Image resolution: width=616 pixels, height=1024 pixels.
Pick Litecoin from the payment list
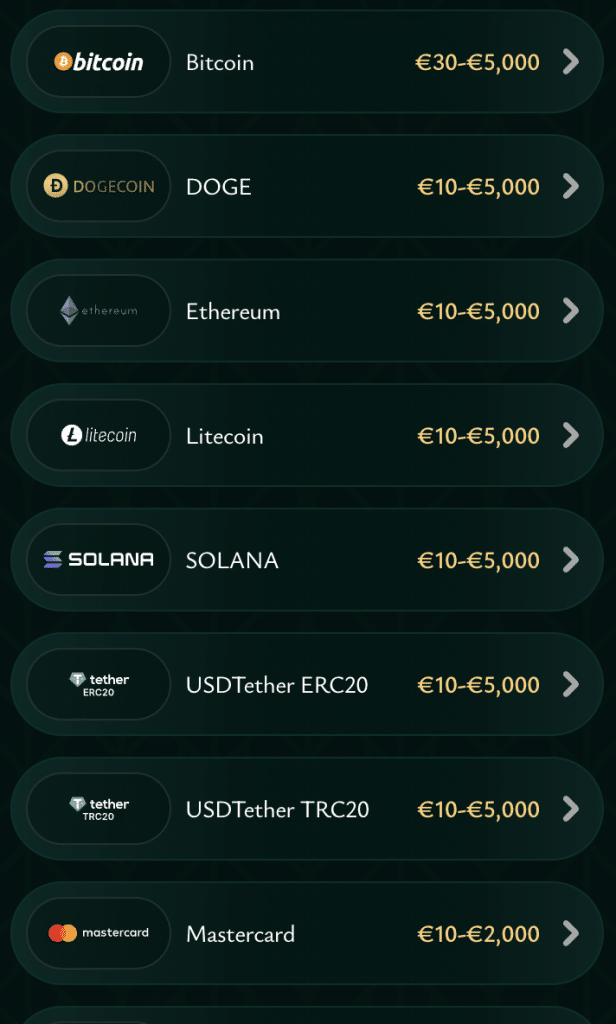pos(307,436)
